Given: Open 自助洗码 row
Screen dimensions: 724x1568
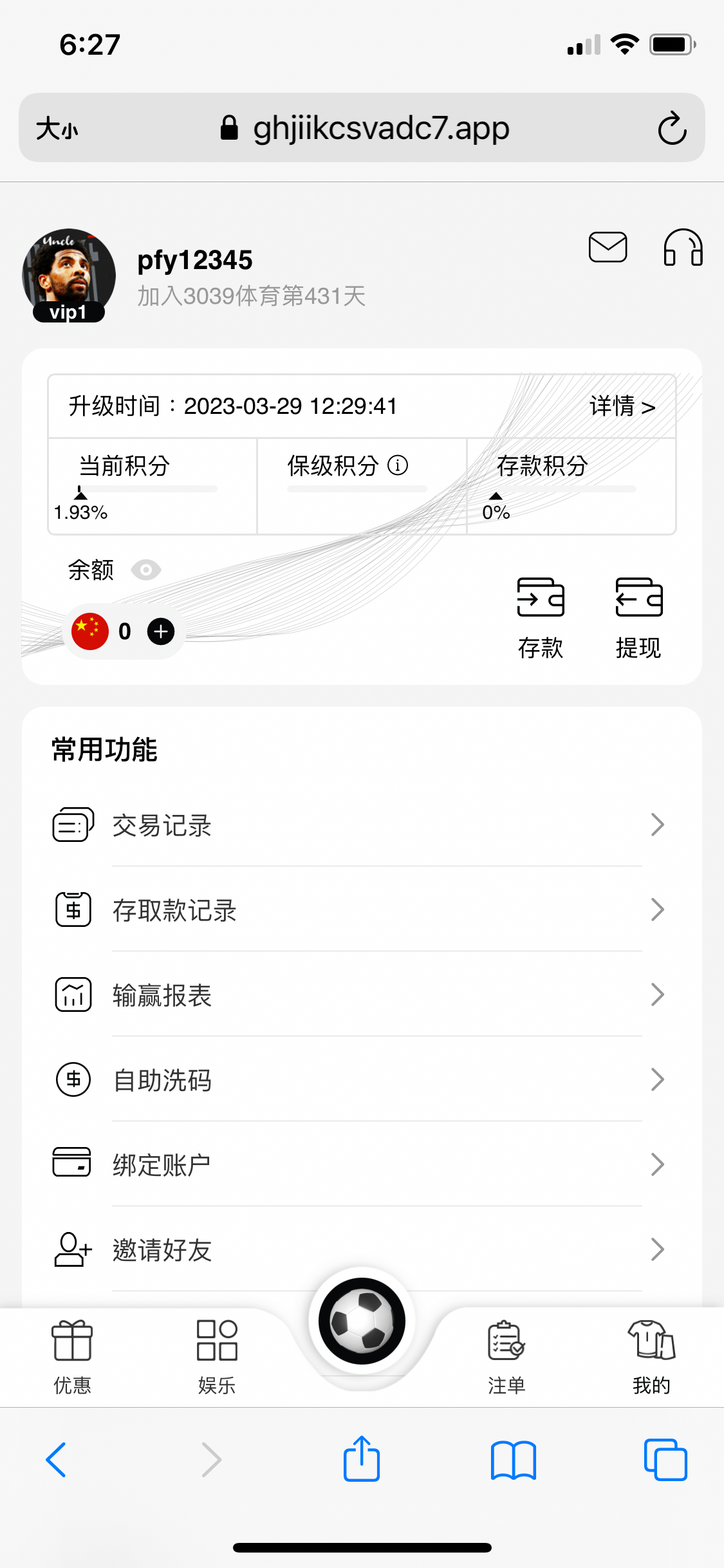Looking at the screenshot, I should pos(358,1080).
